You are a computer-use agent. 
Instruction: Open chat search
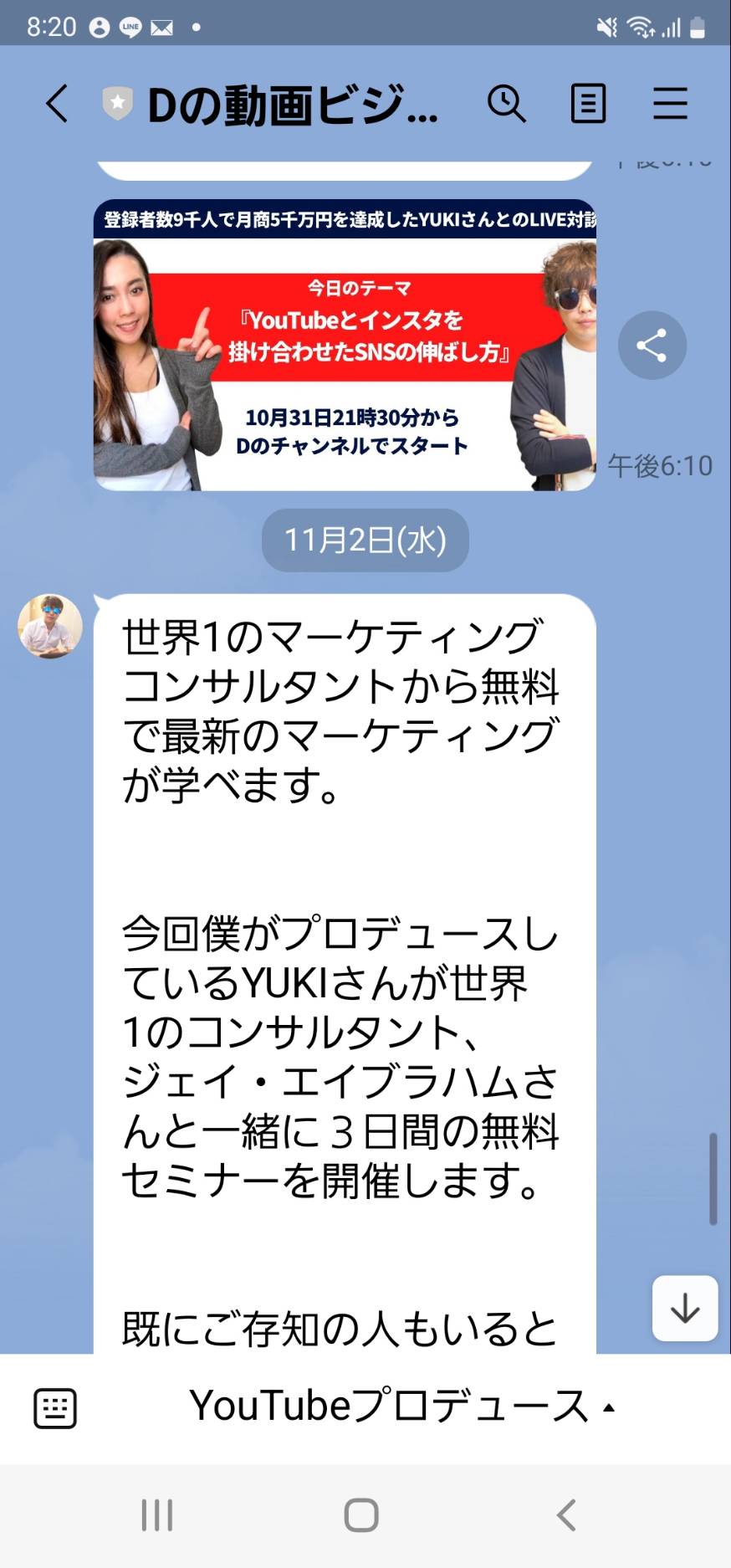(506, 104)
